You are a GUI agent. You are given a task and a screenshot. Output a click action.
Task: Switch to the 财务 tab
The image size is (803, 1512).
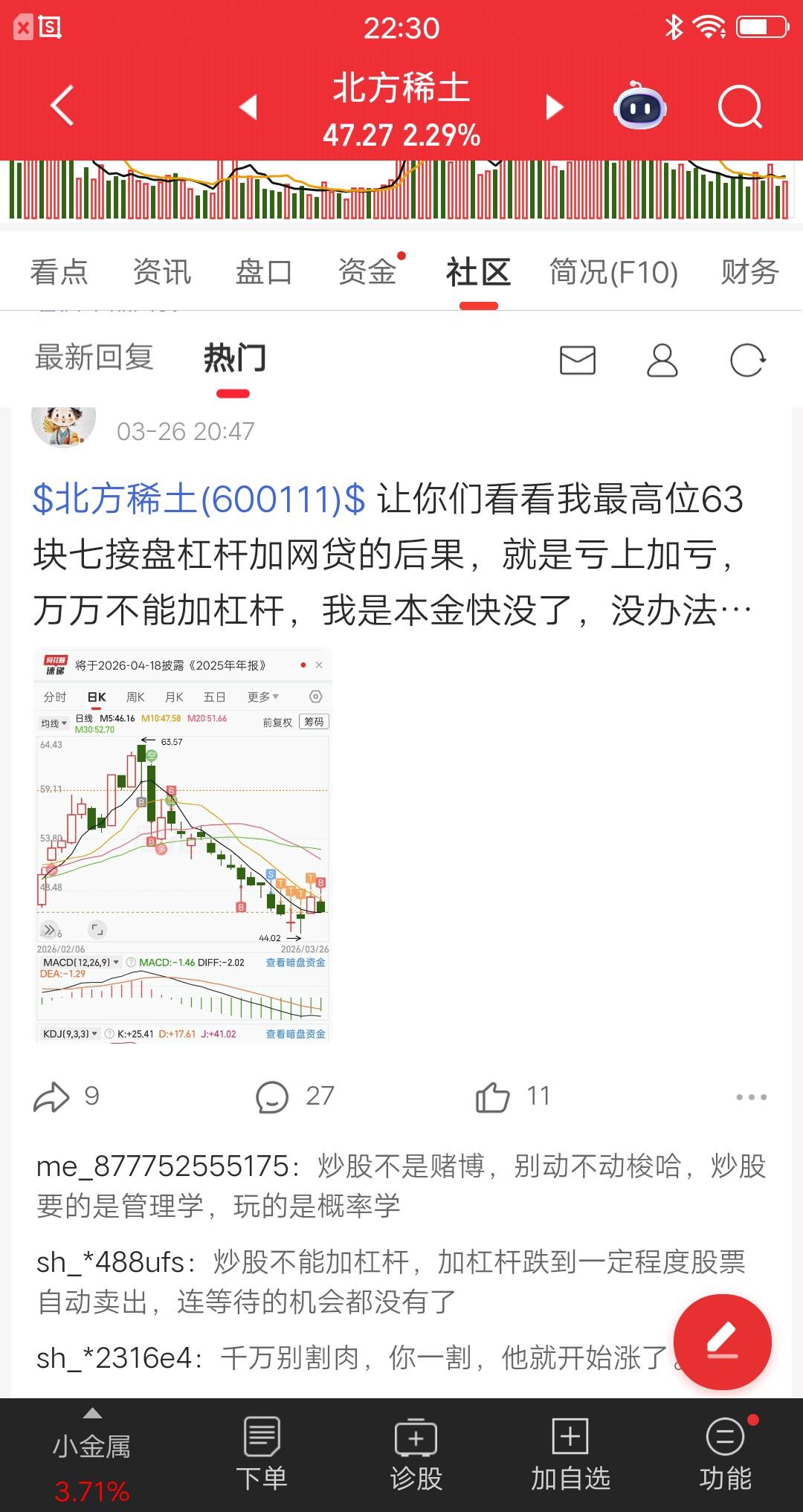click(x=747, y=272)
